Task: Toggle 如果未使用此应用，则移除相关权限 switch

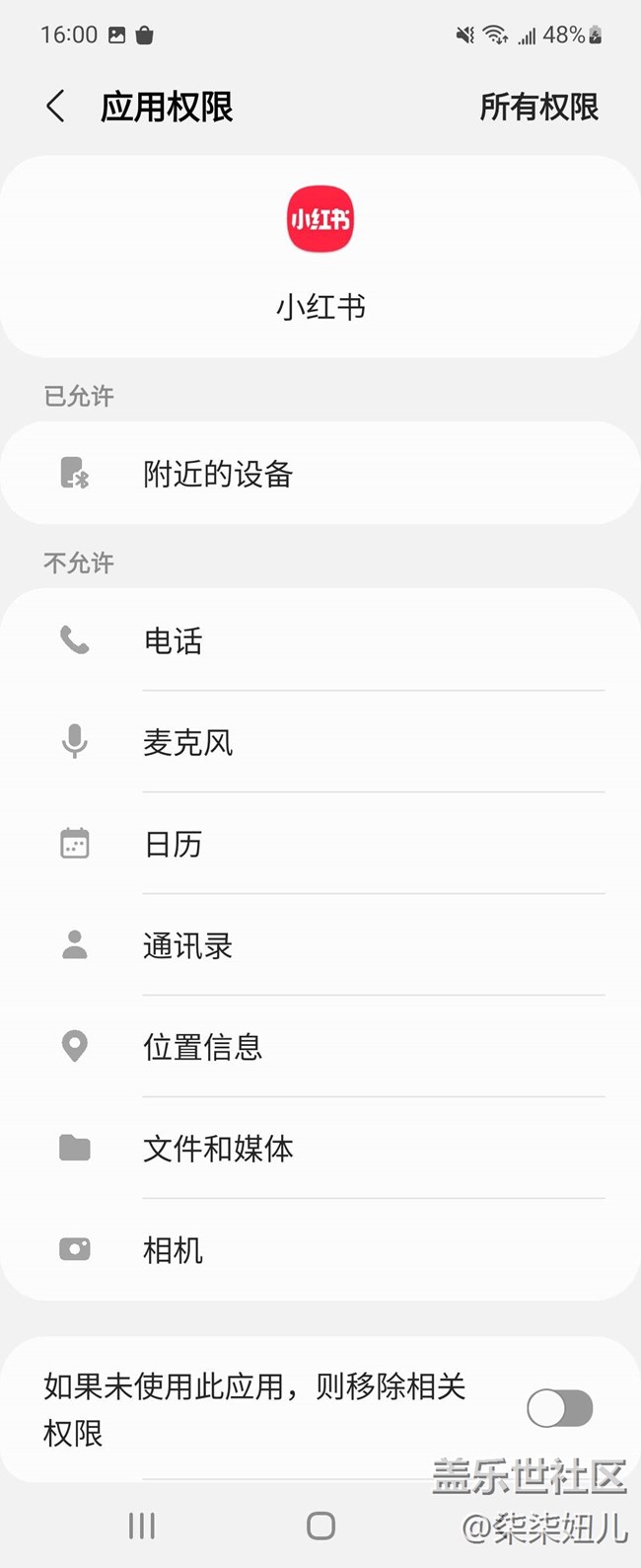Action: tap(559, 1408)
